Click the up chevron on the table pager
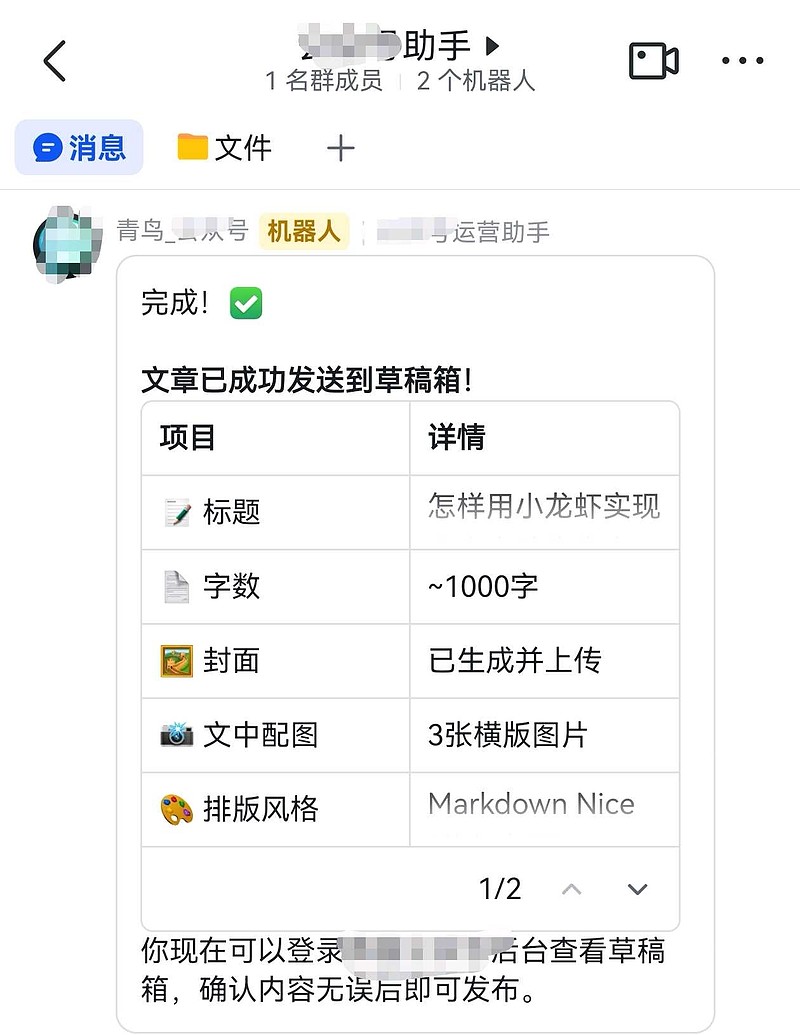This screenshot has height=1035, width=800. [x=571, y=888]
